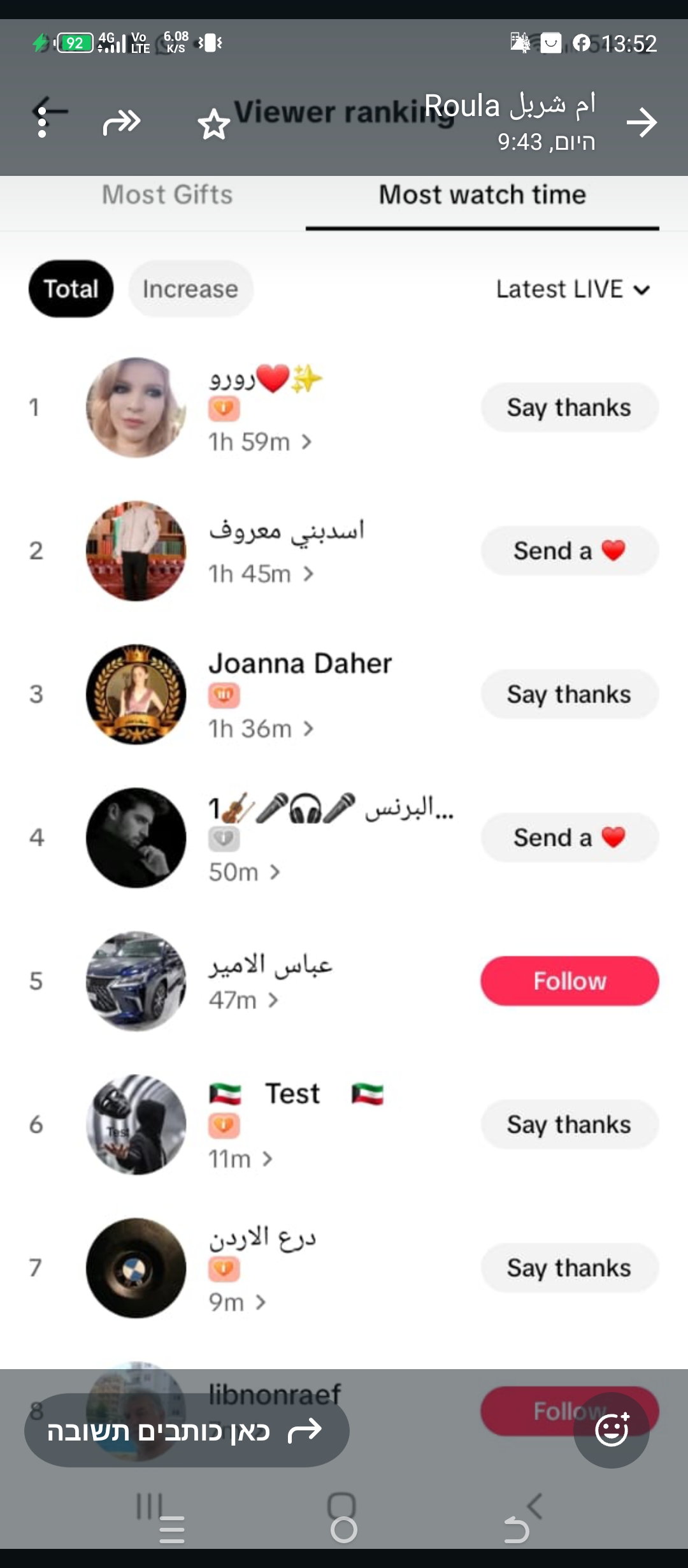The width and height of the screenshot is (688, 1568).
Task: Forward this photo to another chat
Action: (122, 122)
